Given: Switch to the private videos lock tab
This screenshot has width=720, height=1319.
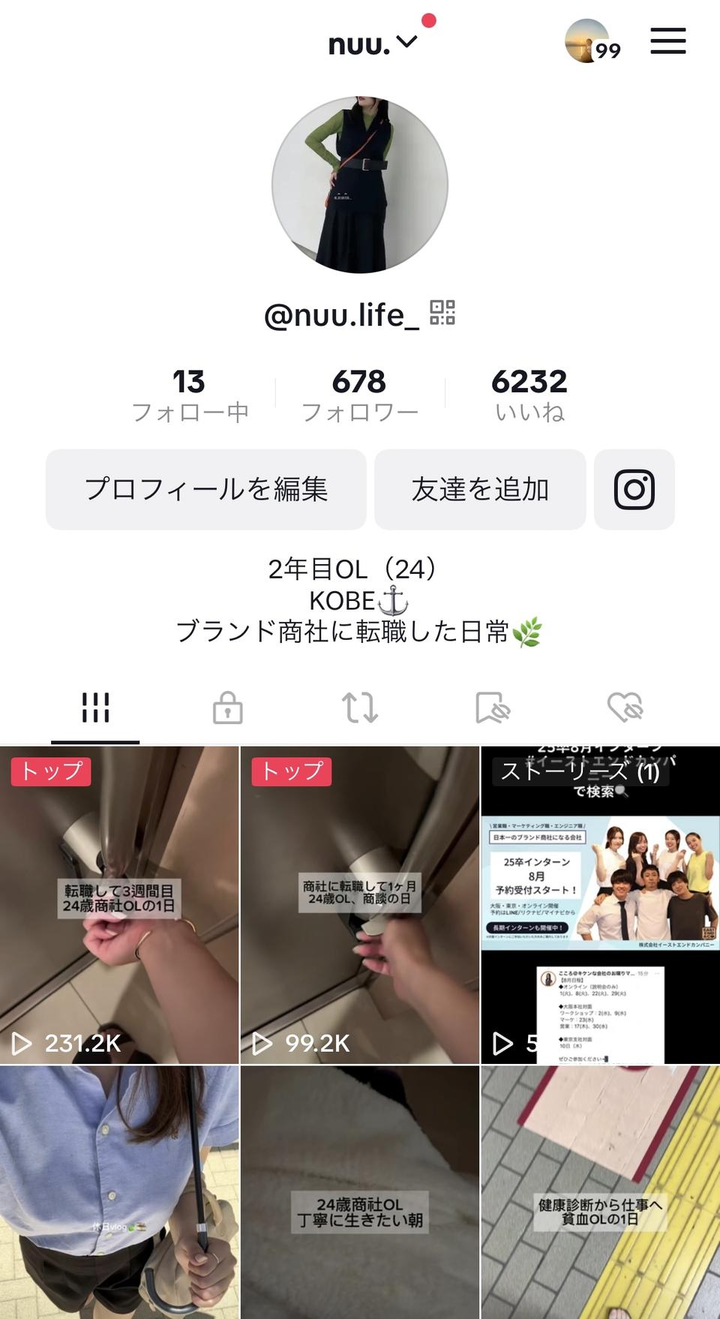Looking at the screenshot, I should (227, 708).
